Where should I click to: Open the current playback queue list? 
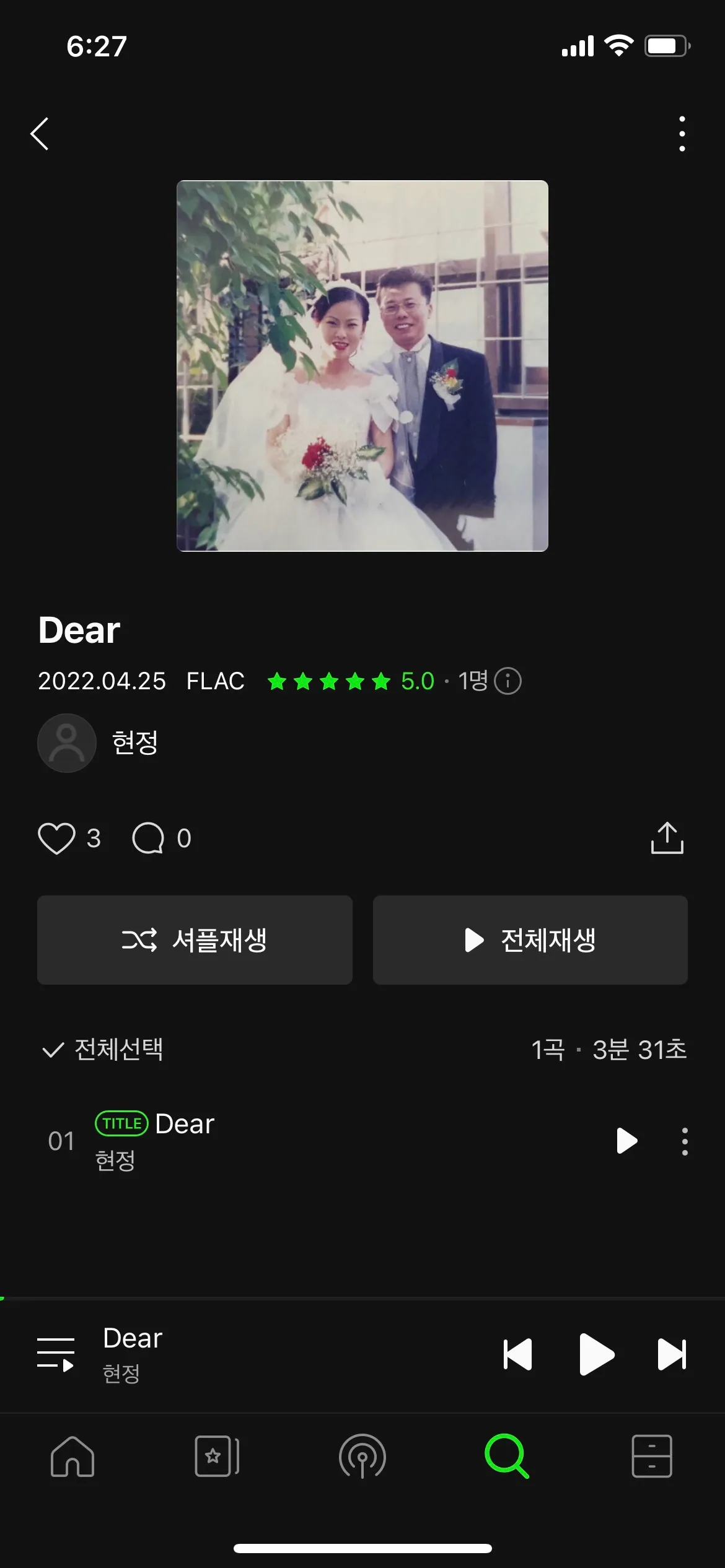pos(55,1354)
